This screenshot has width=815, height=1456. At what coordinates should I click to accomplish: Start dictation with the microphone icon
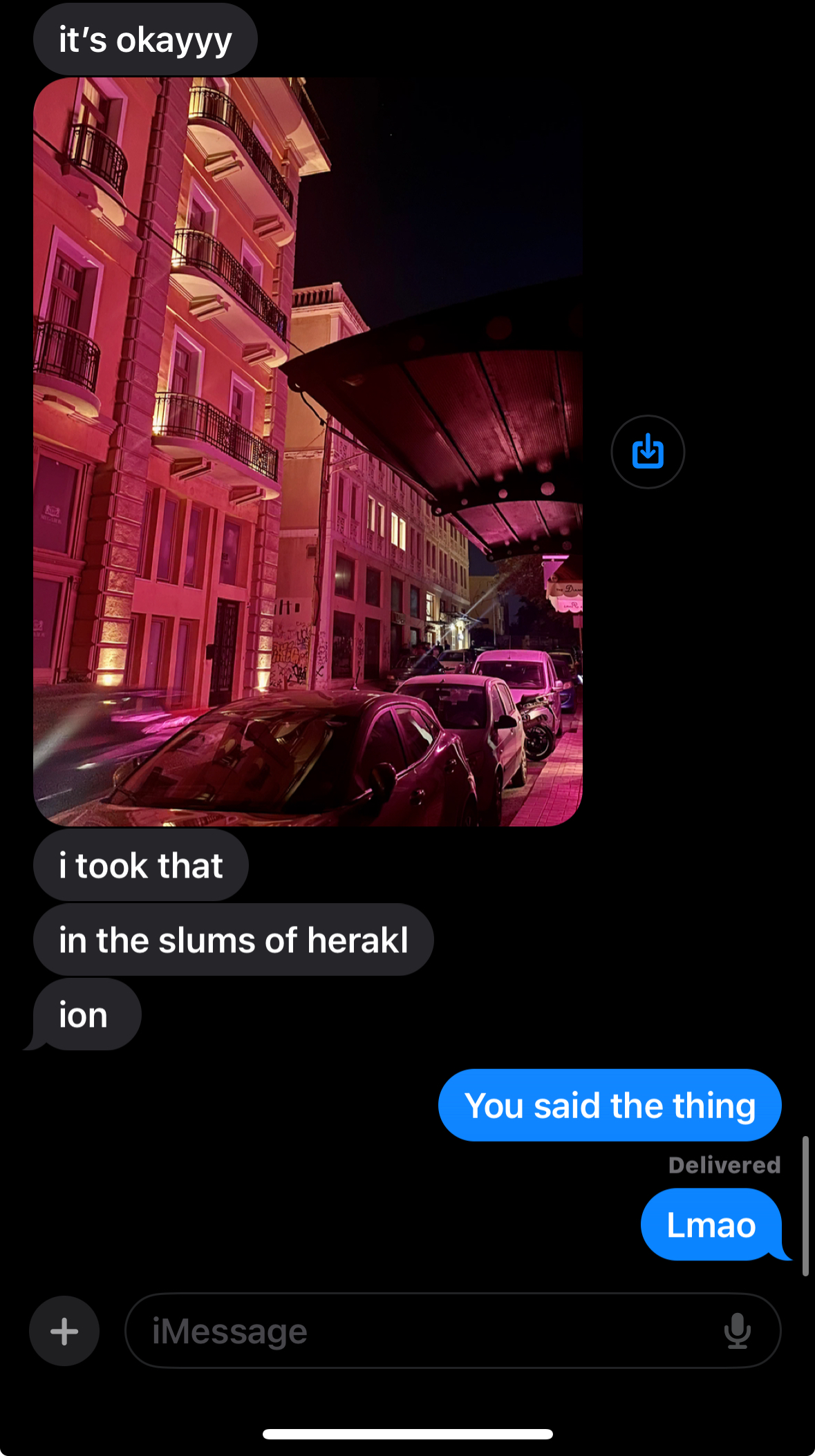coord(737,1331)
